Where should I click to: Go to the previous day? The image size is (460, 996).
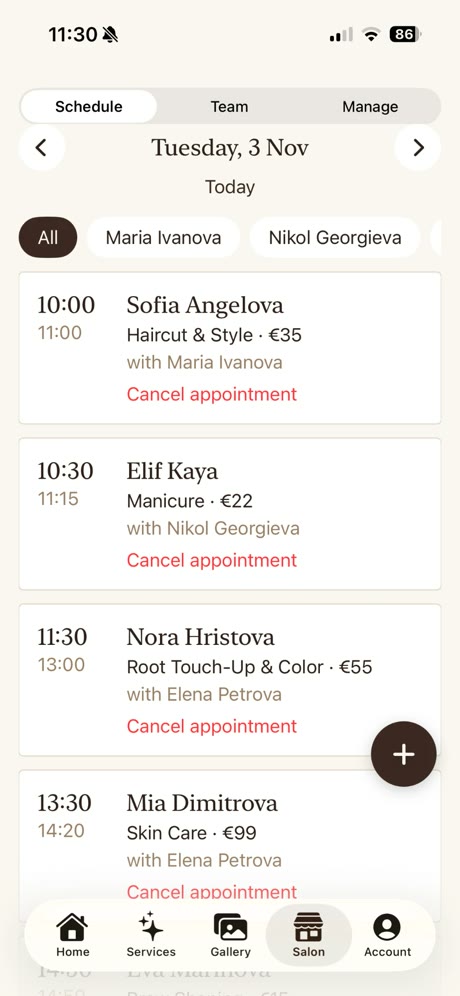pos(41,148)
